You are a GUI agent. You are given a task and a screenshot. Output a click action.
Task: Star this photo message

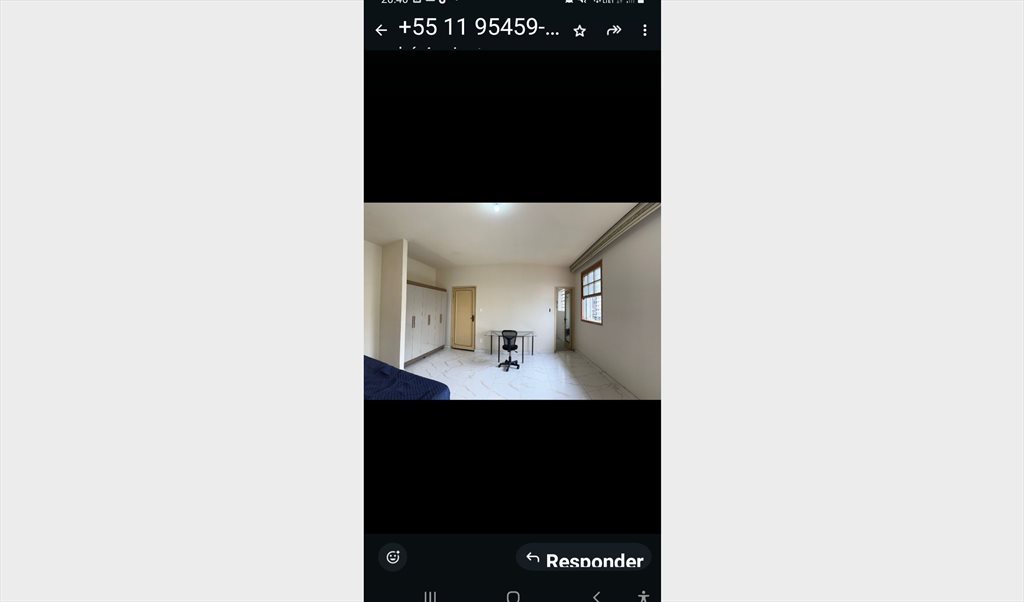click(x=579, y=31)
